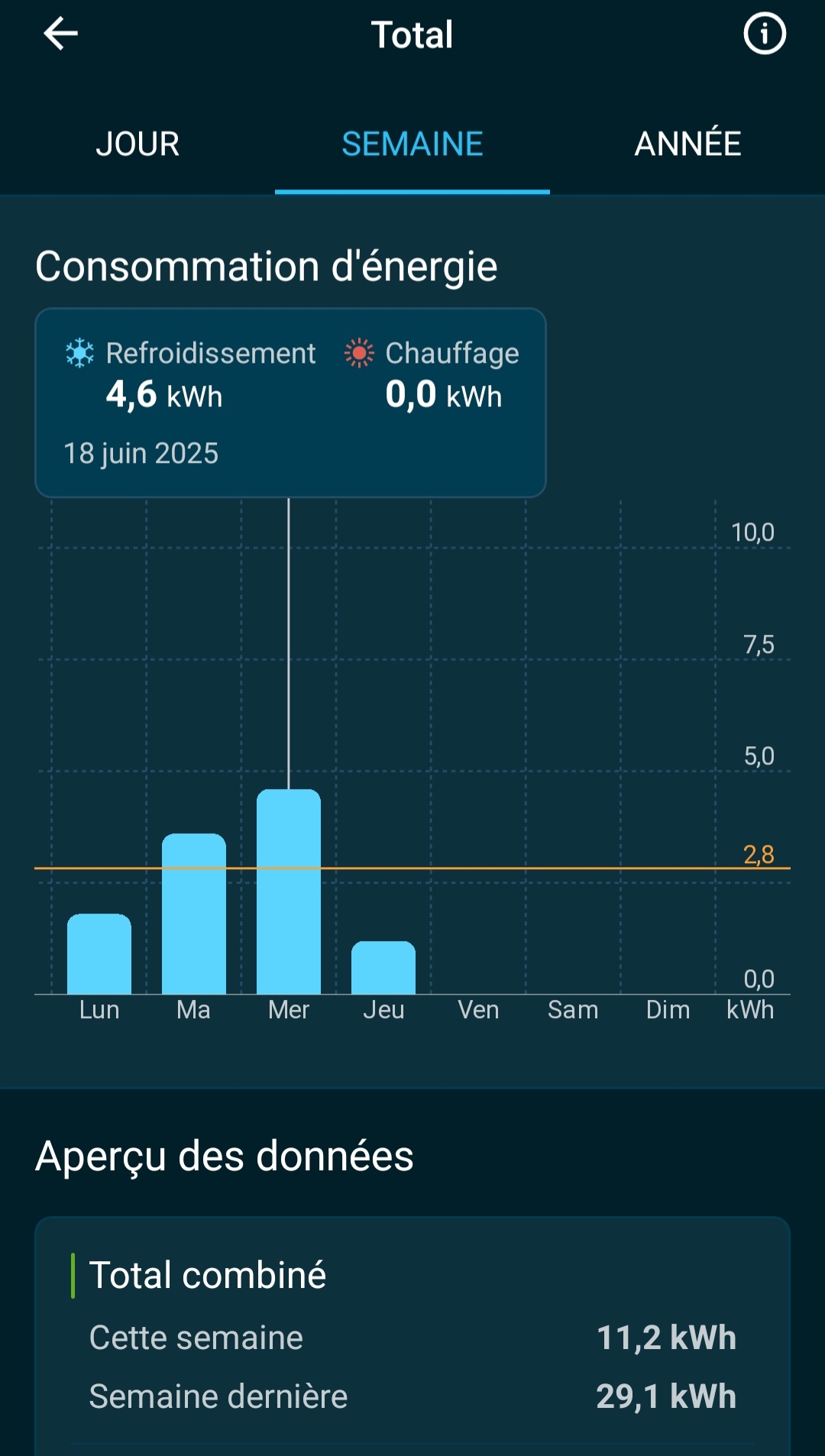Image resolution: width=825 pixels, height=1456 pixels.
Task: Go back using the arrow icon
Action: coord(60,34)
